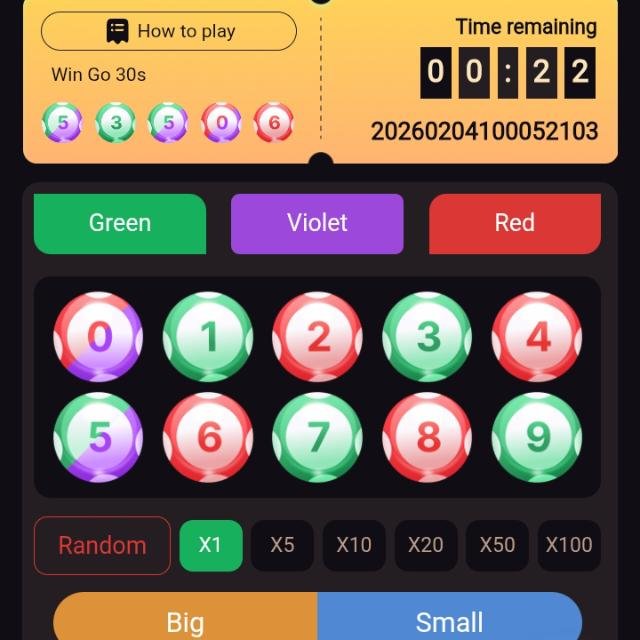
Task: Bet on Violet color
Action: click(317, 223)
